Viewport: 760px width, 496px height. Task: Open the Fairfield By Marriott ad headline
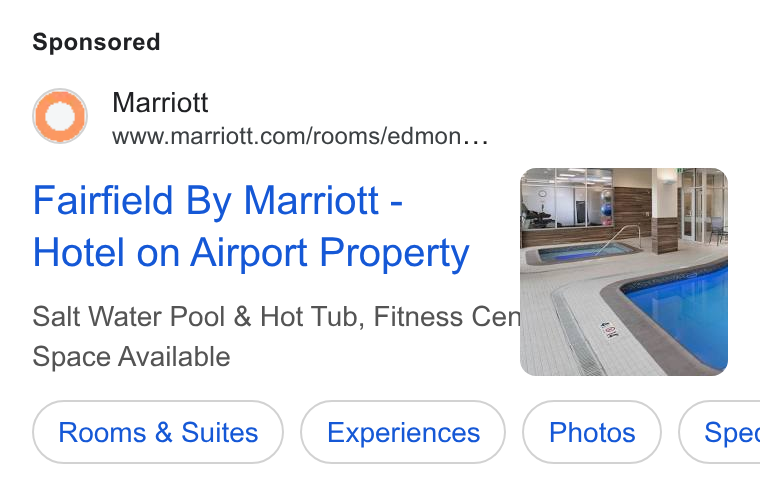[251, 226]
